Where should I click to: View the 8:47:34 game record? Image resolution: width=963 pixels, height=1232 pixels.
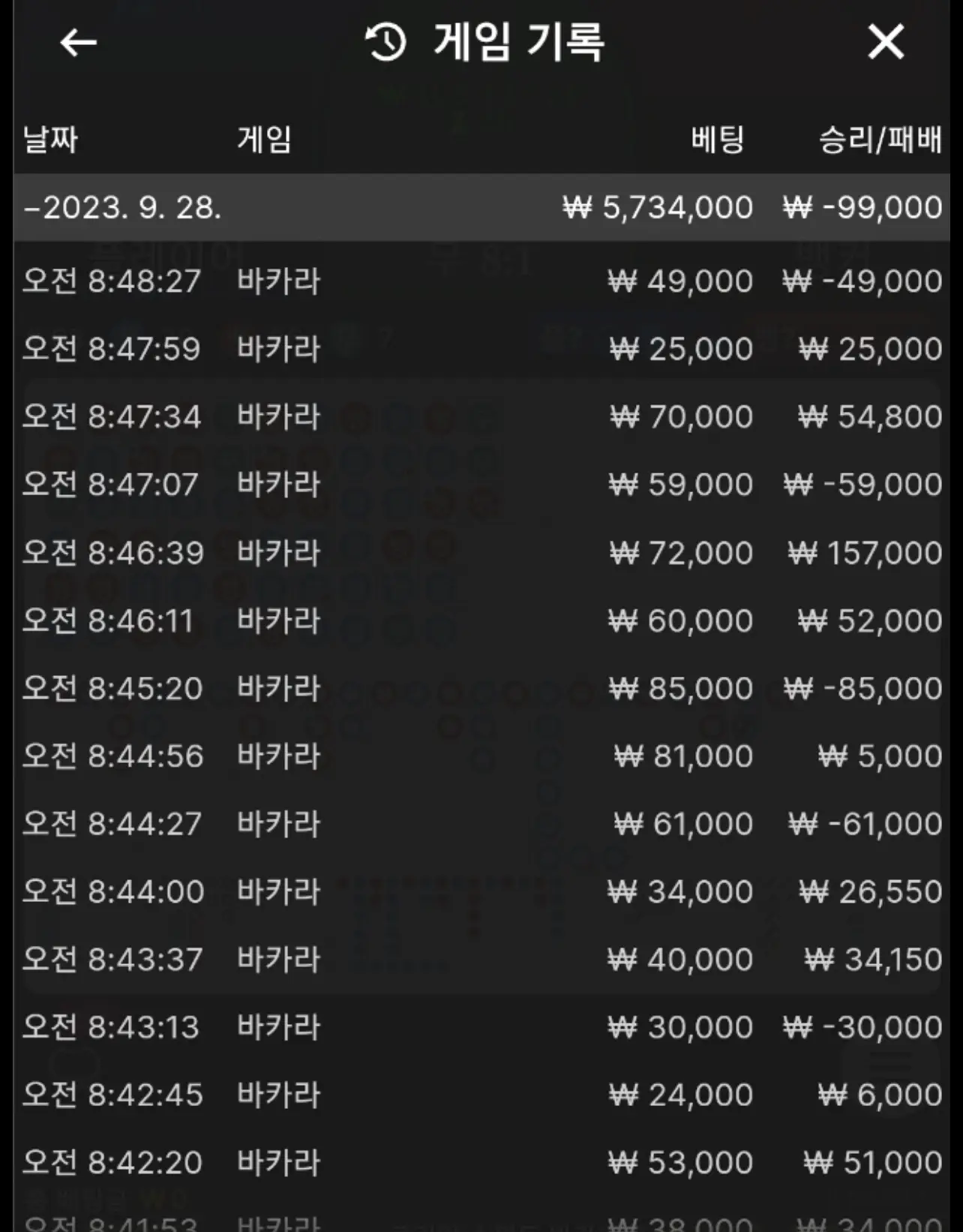(x=481, y=416)
